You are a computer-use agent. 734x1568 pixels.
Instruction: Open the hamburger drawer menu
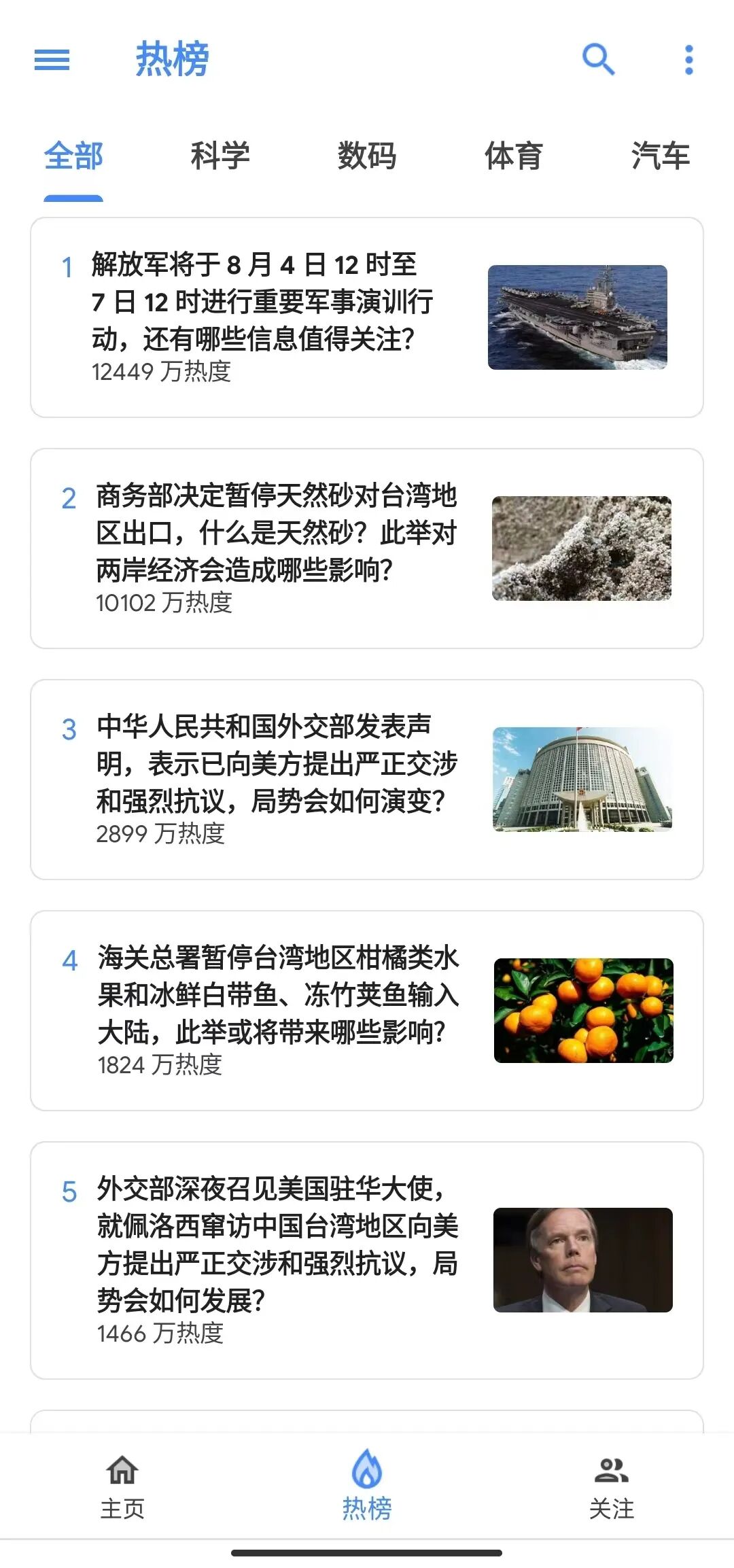pos(52,60)
